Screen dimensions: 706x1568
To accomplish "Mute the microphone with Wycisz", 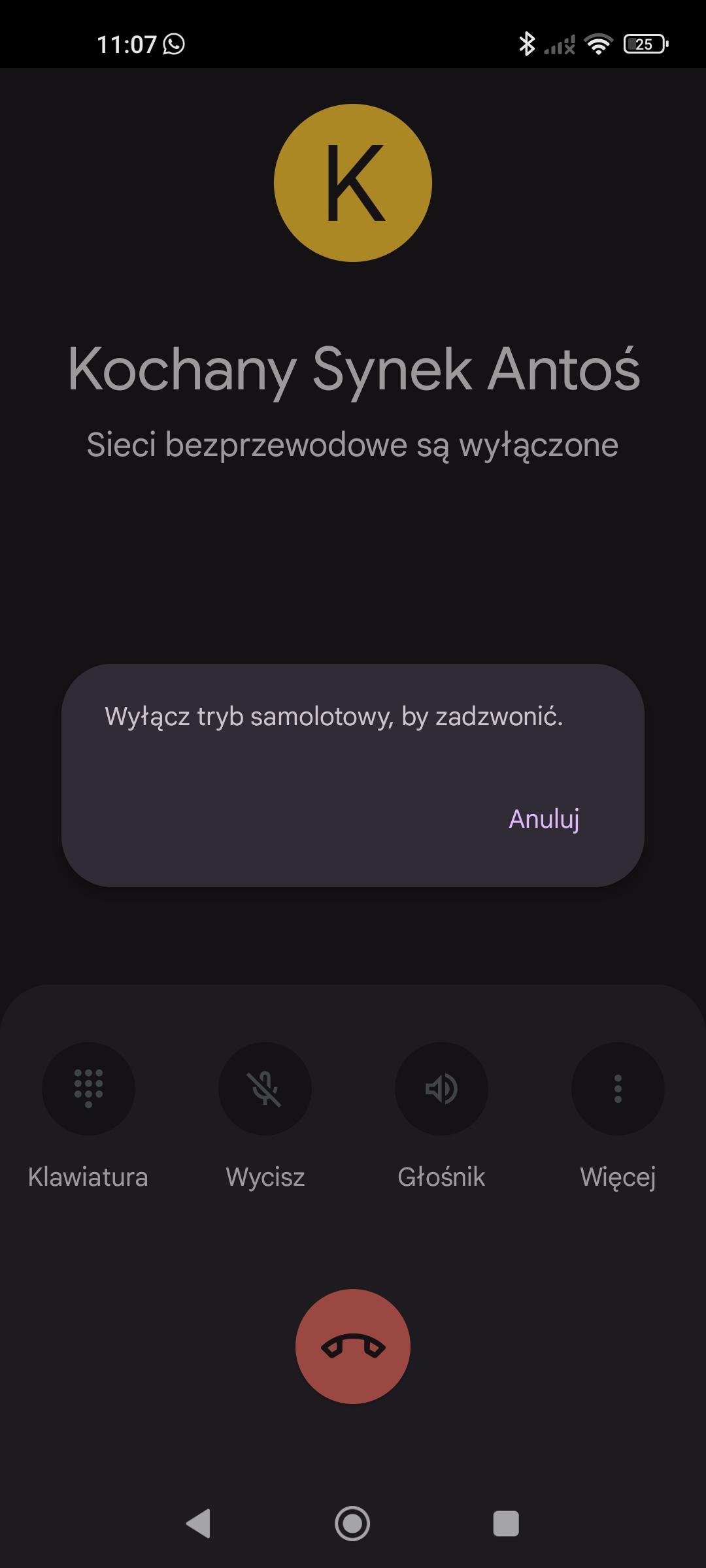I will (x=265, y=1088).
